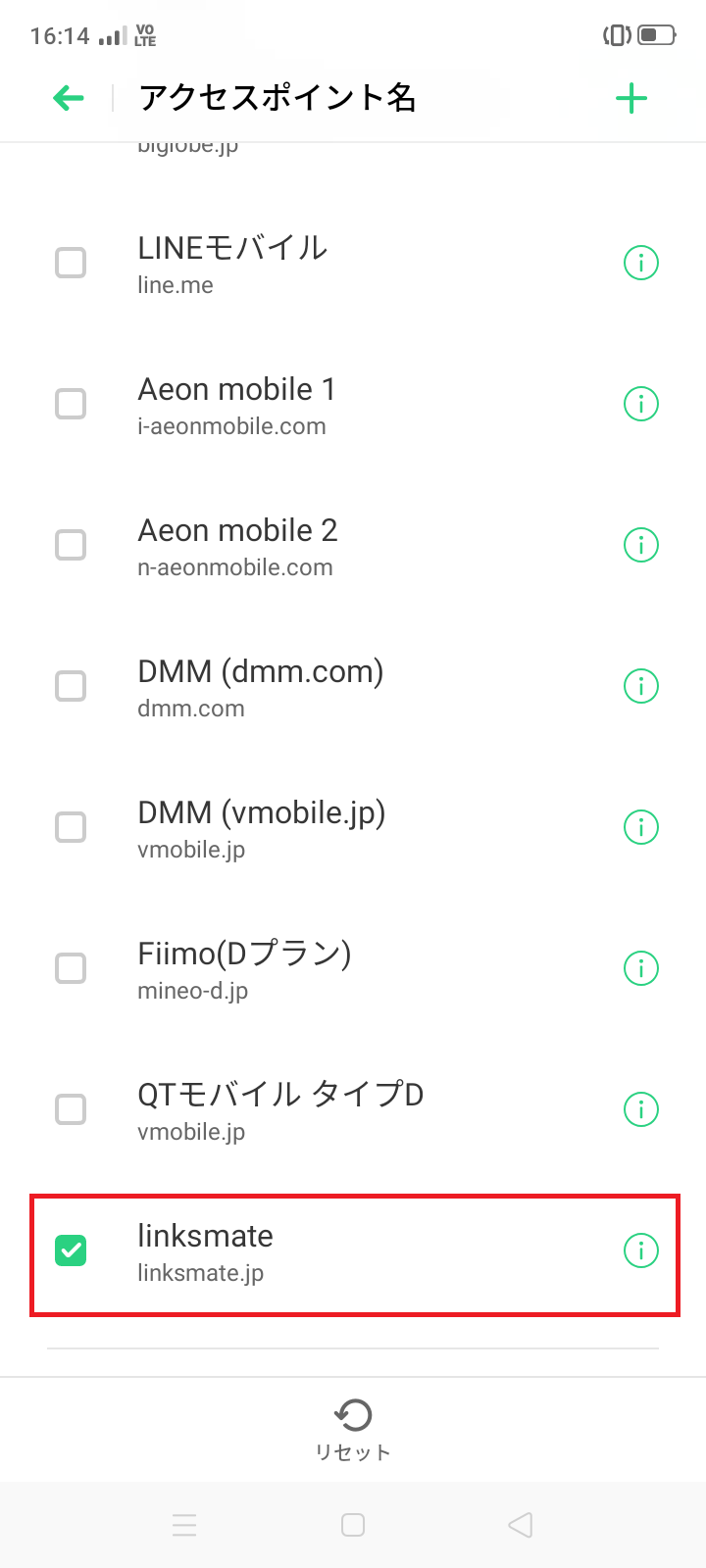Image resolution: width=706 pixels, height=1568 pixels.
Task: Tap リセット to restore default APNs
Action: click(x=353, y=1429)
